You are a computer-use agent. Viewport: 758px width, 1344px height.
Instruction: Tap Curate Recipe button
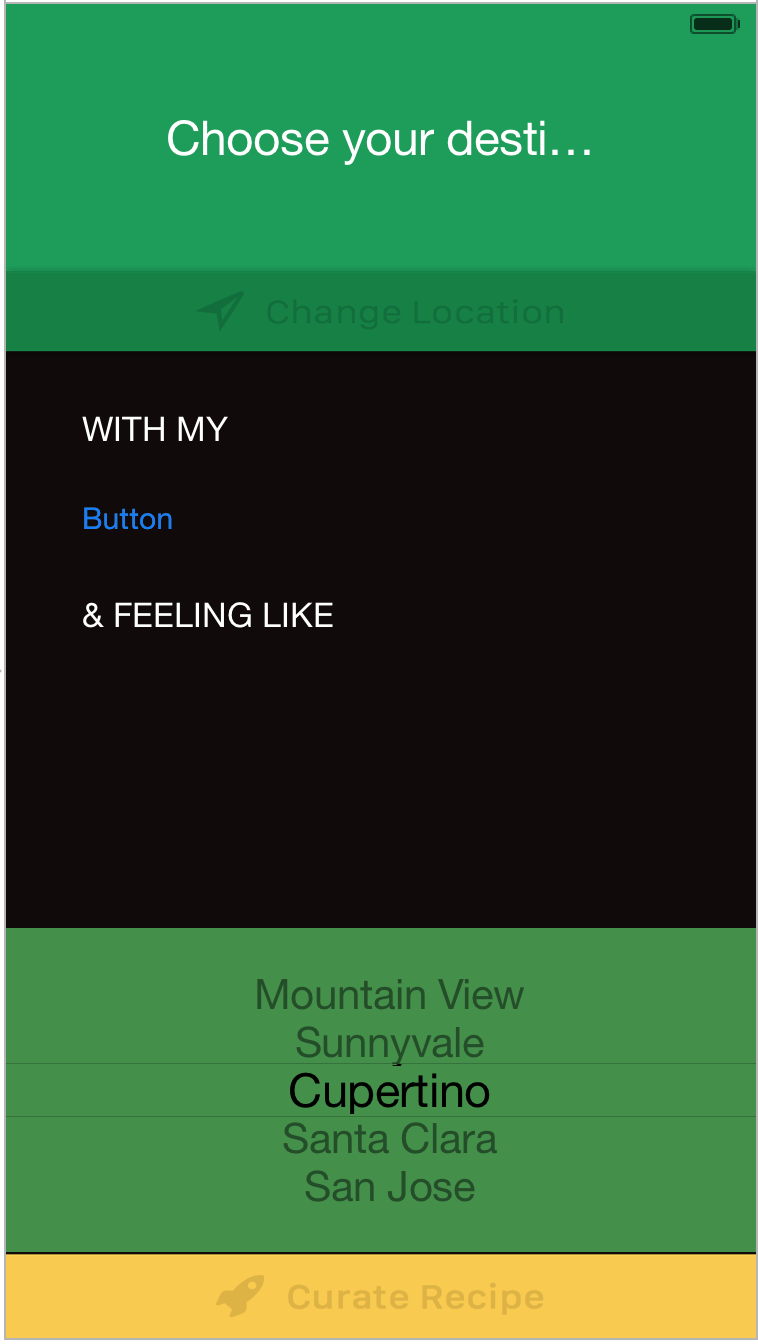[x=381, y=1297]
